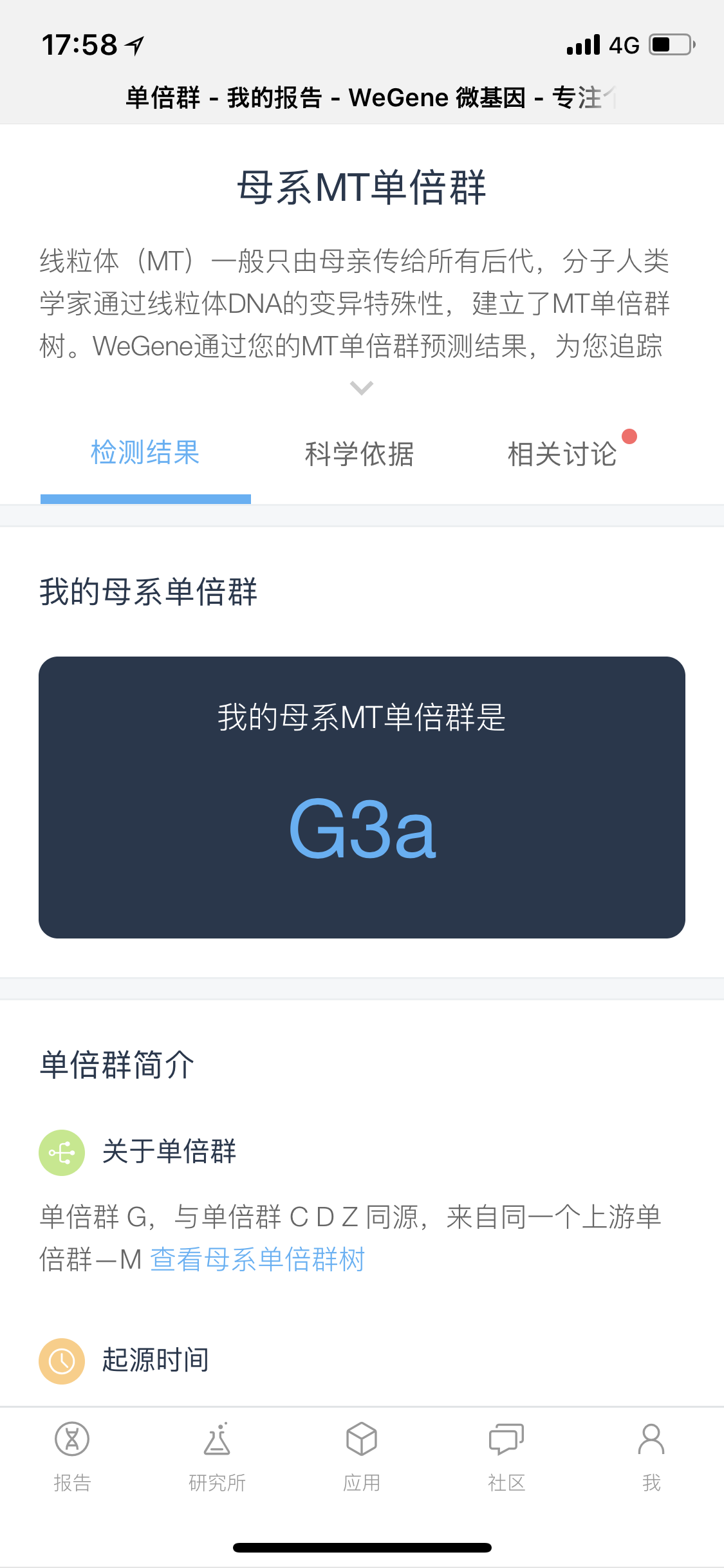
Task: Open the 查看母系单倍群树 link
Action: coord(257,1259)
